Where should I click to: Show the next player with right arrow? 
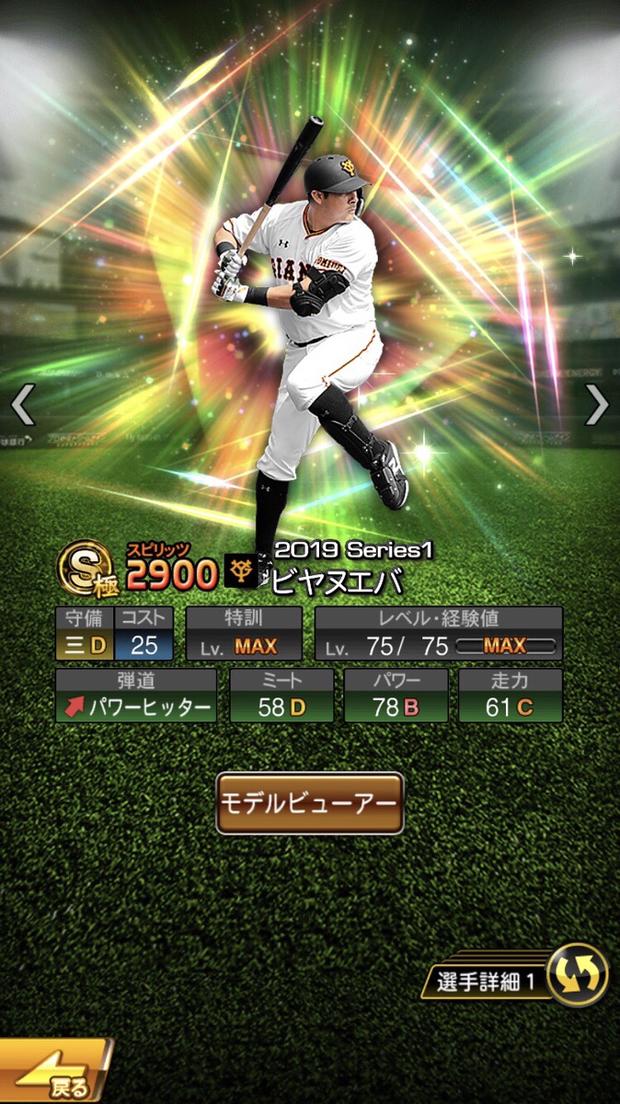point(597,405)
